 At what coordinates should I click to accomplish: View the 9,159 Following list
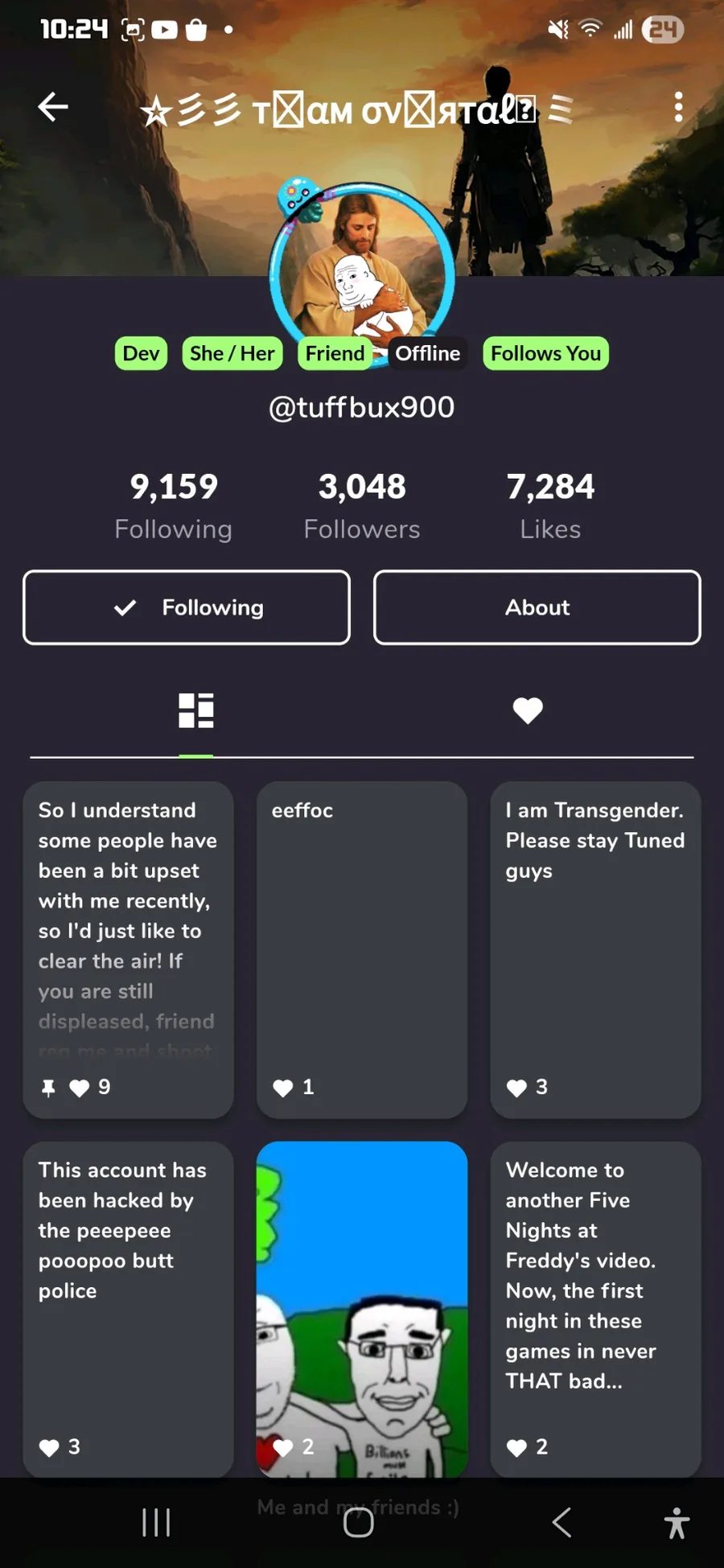click(174, 506)
